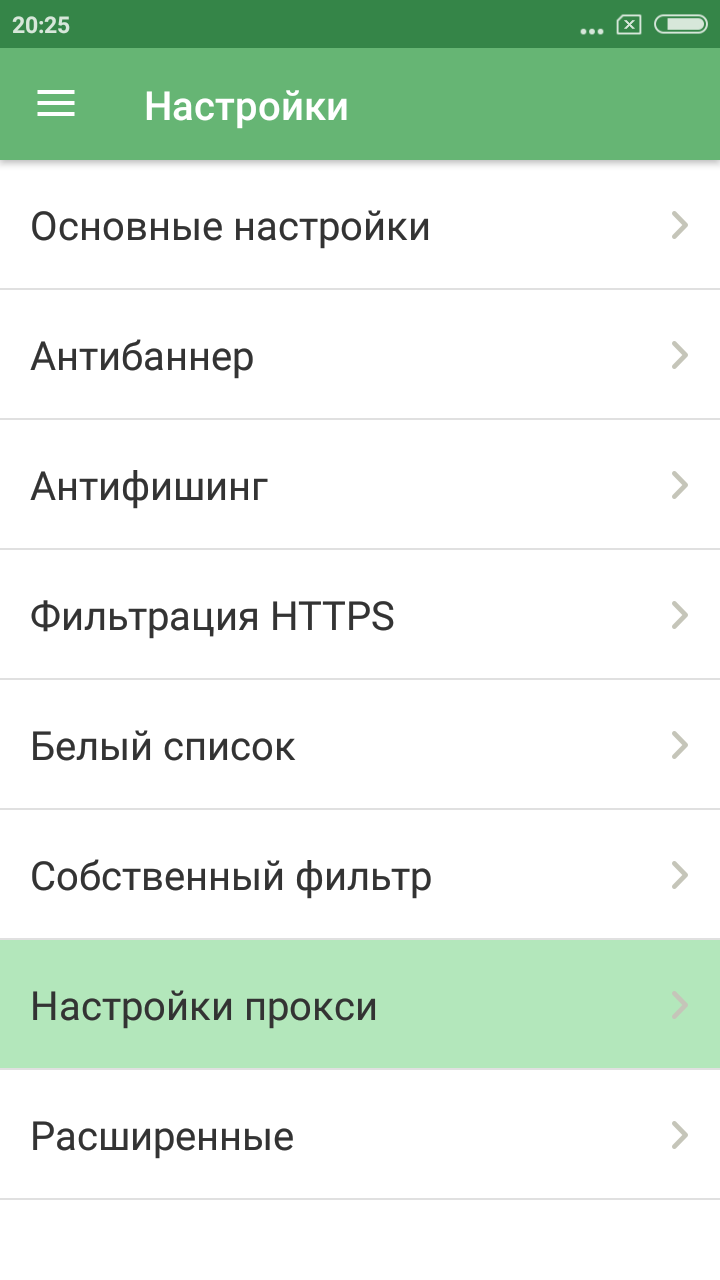Open Фильтрация HTTPS
Viewport: 720px width, 1280px height.
pyautogui.click(x=360, y=615)
